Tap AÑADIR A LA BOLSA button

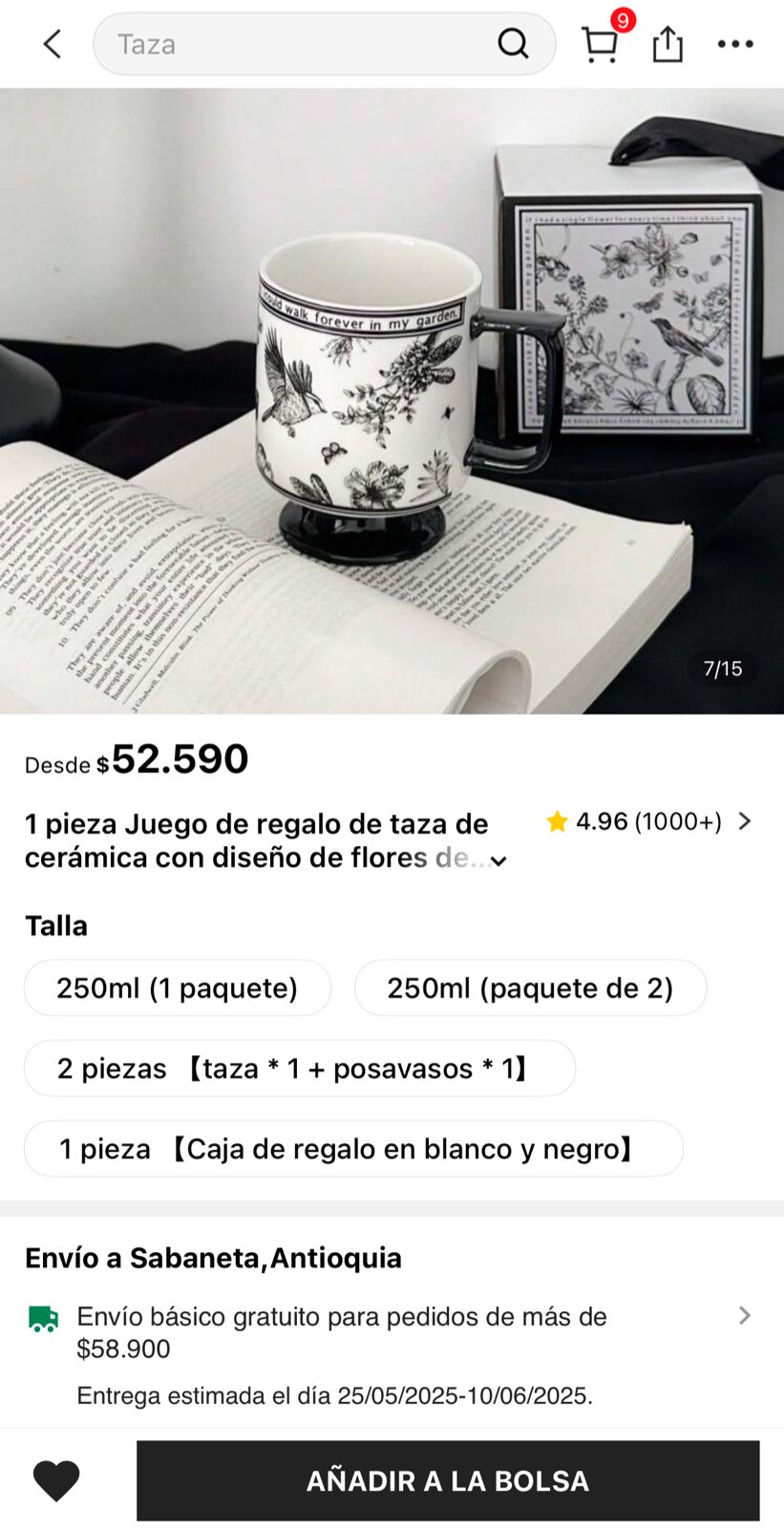coord(449,1480)
